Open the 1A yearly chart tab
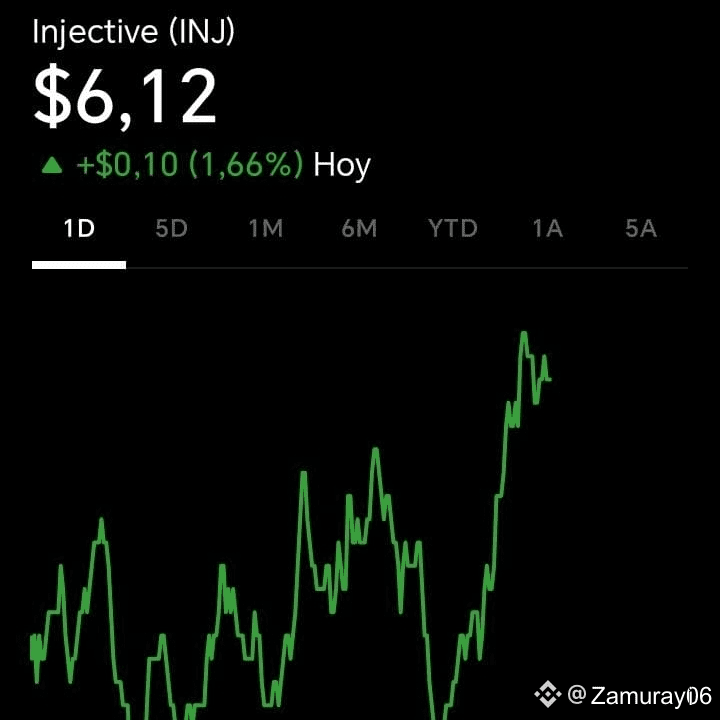Image resolution: width=720 pixels, height=720 pixels. click(x=547, y=229)
